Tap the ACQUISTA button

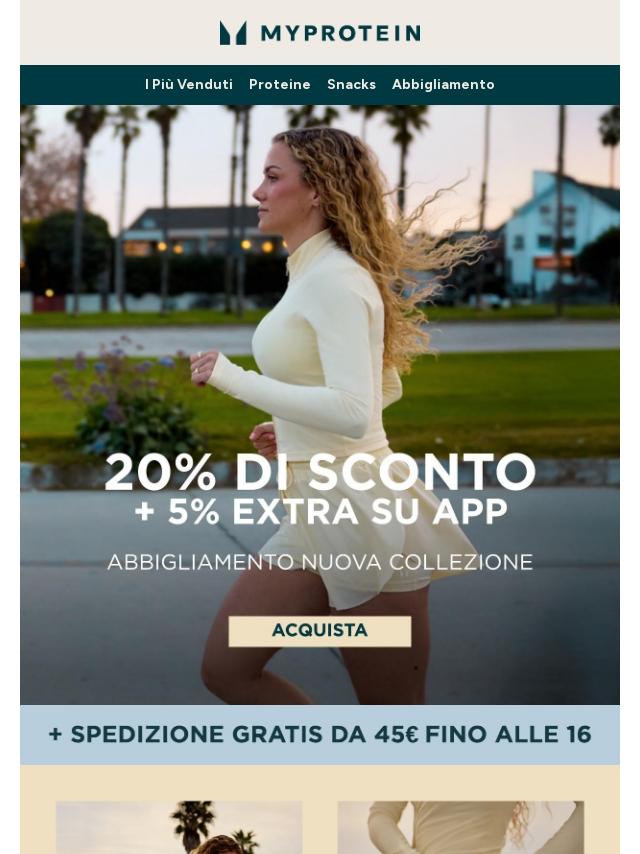[x=320, y=631]
